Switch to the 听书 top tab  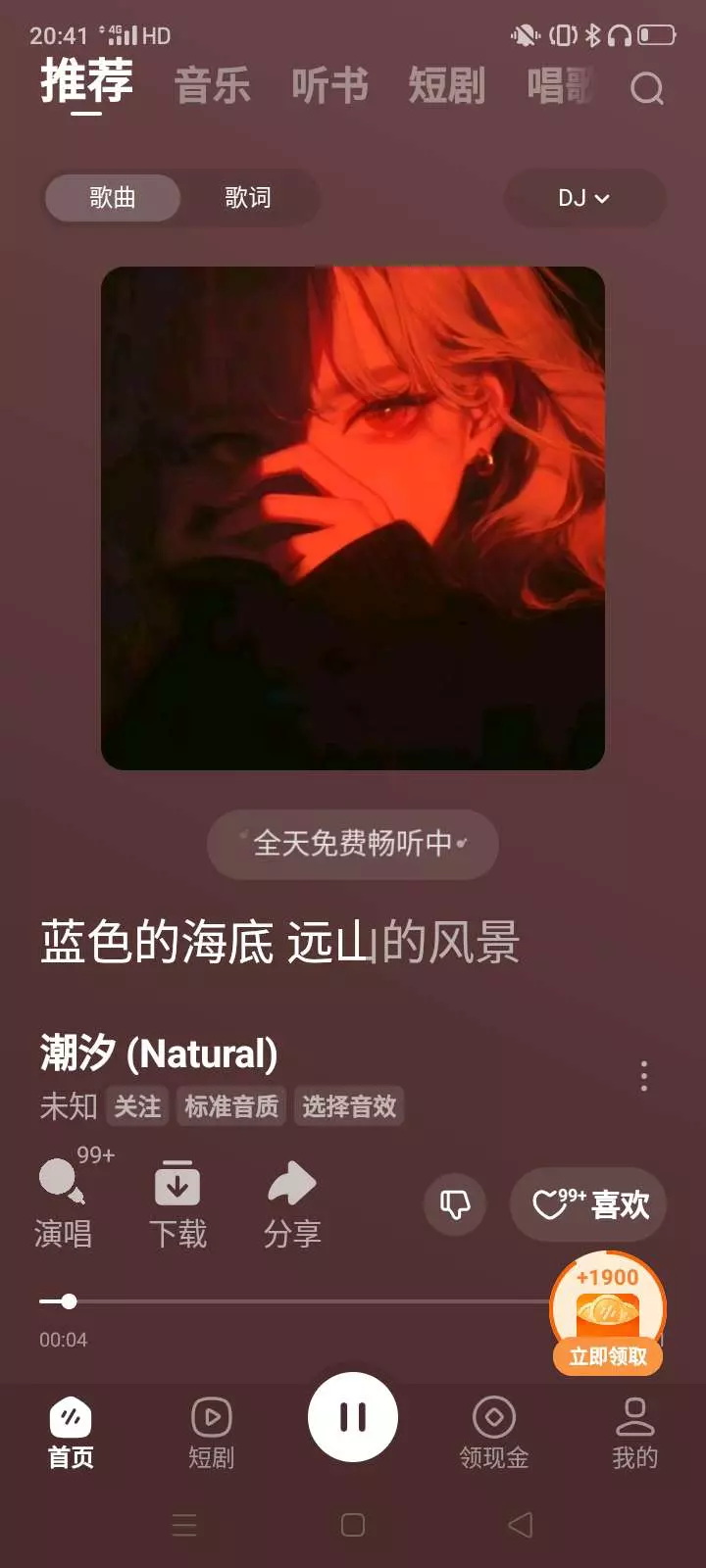tap(330, 85)
